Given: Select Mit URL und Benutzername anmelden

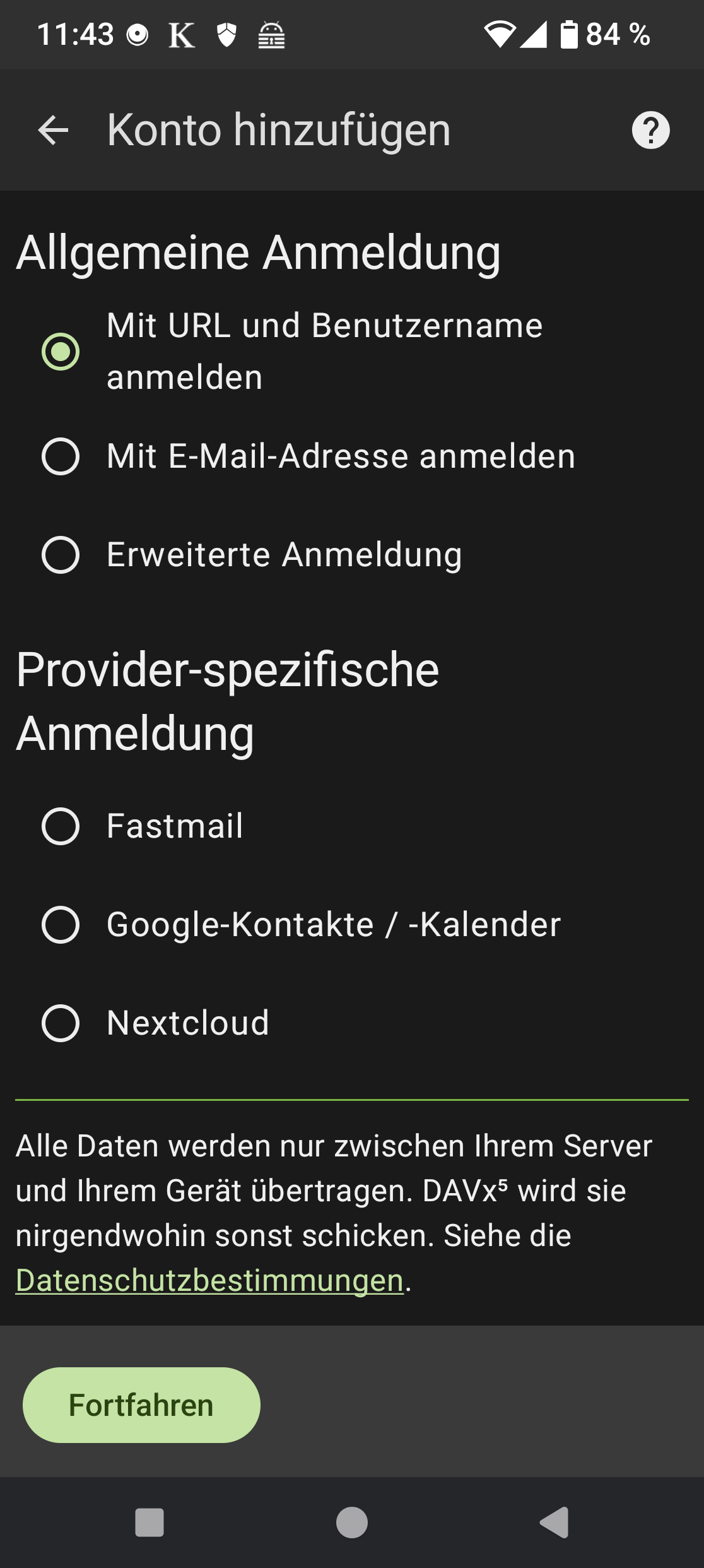Looking at the screenshot, I should [x=61, y=352].
